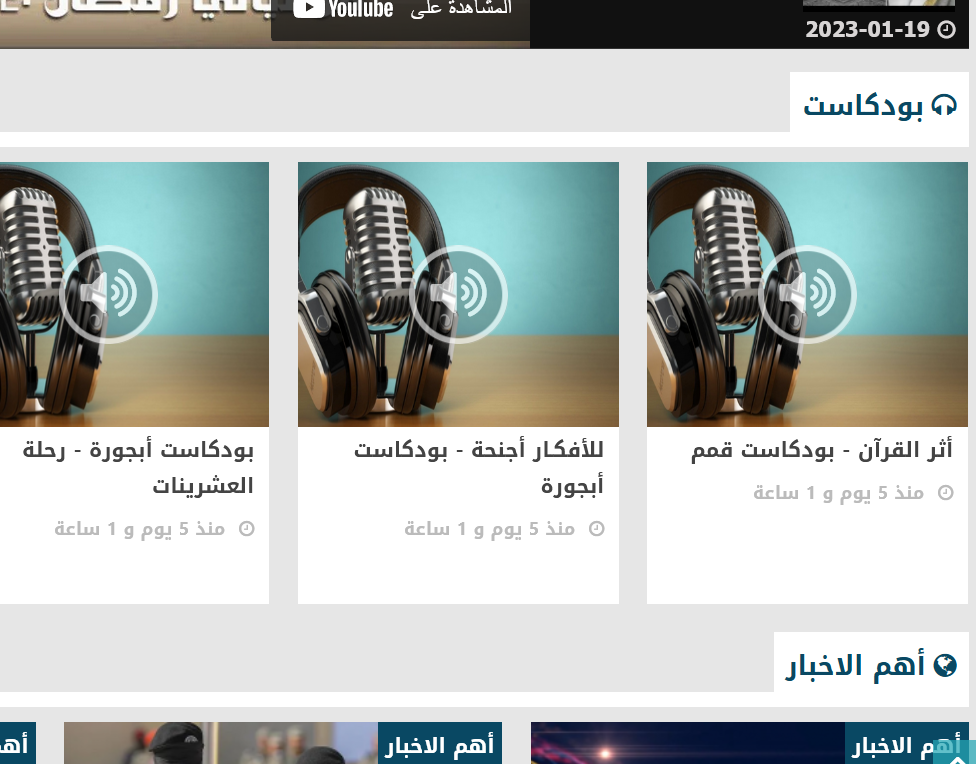The width and height of the screenshot is (976, 764).
Task: Tap the scroll-to-top arrow button
Action: (955, 754)
